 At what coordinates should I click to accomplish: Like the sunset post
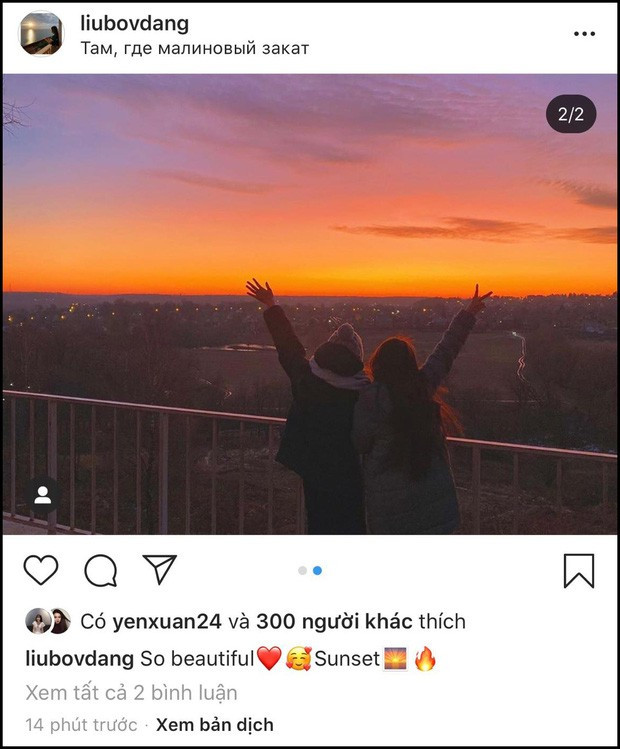pos(41,570)
